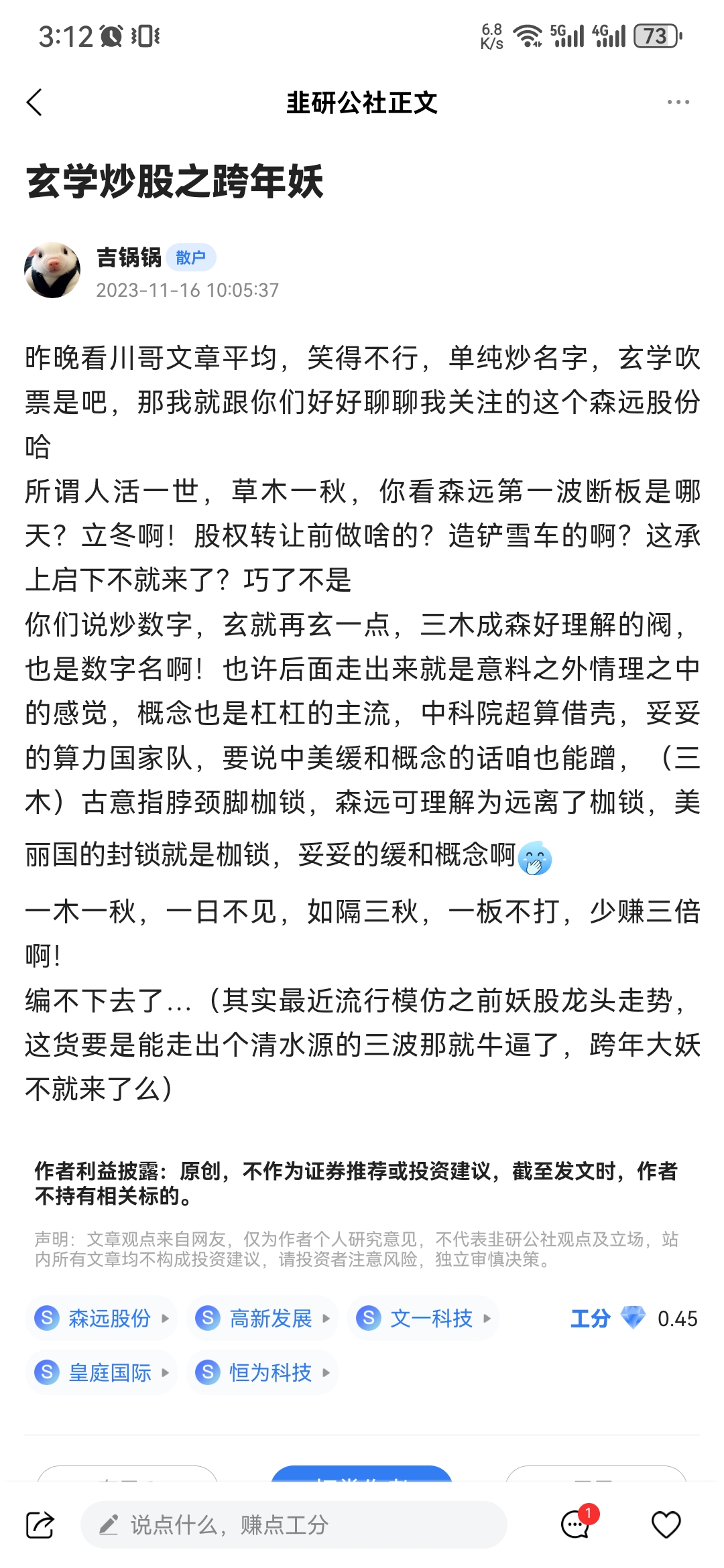Open the 高新发展 stock chip
The width and height of the screenshot is (724, 1568).
coord(262,1318)
